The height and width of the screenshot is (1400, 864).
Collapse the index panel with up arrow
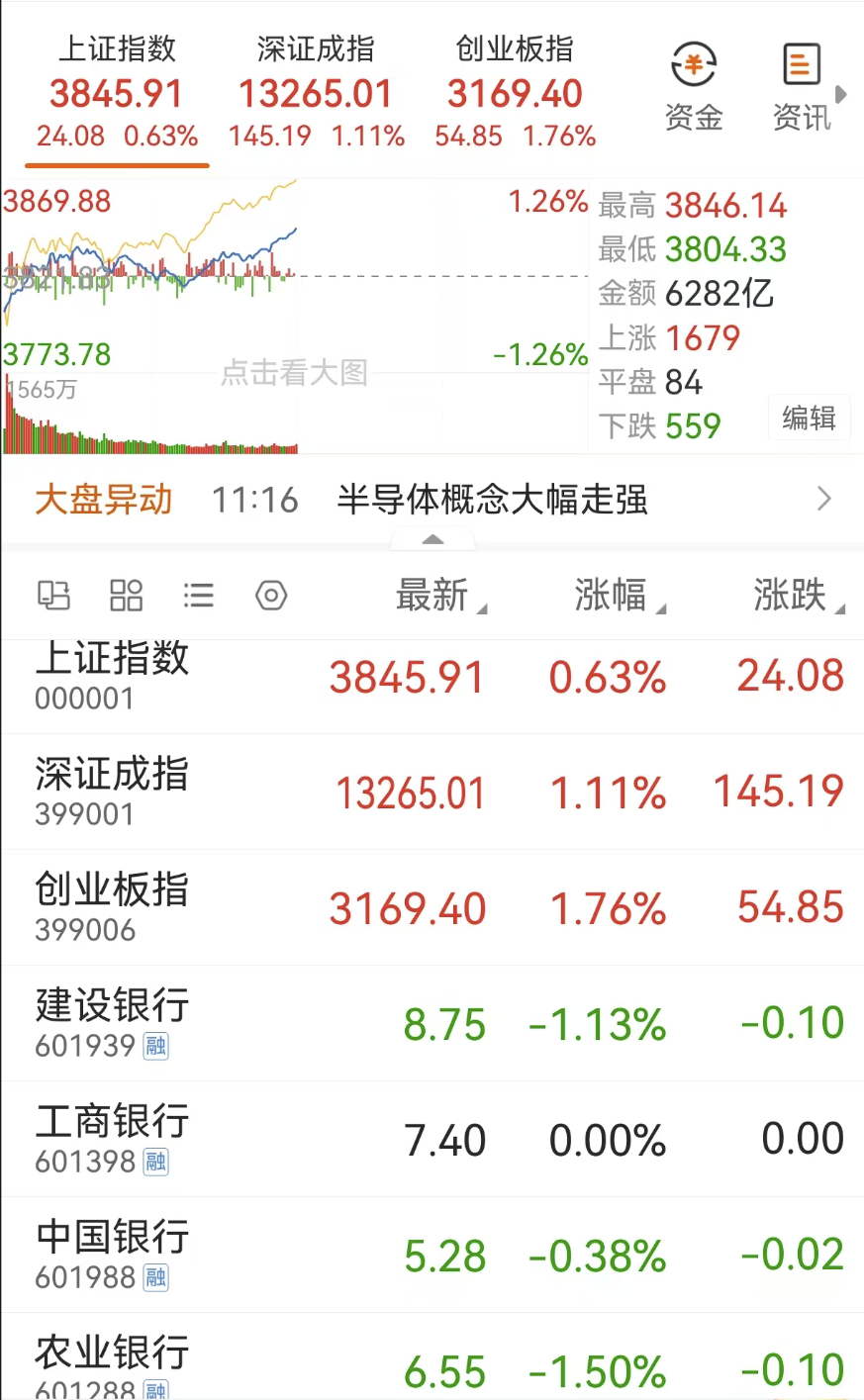pos(432,539)
